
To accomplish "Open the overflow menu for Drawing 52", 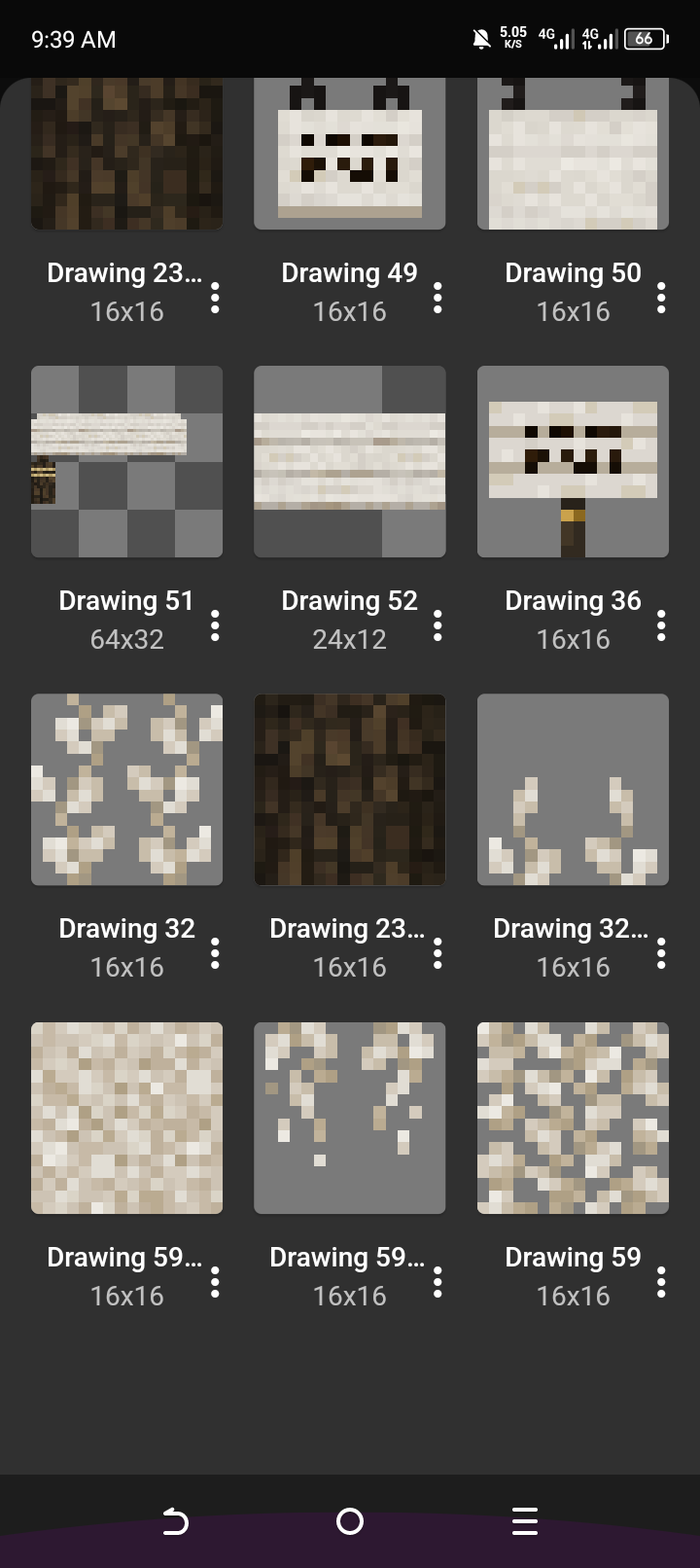I will point(437,625).
